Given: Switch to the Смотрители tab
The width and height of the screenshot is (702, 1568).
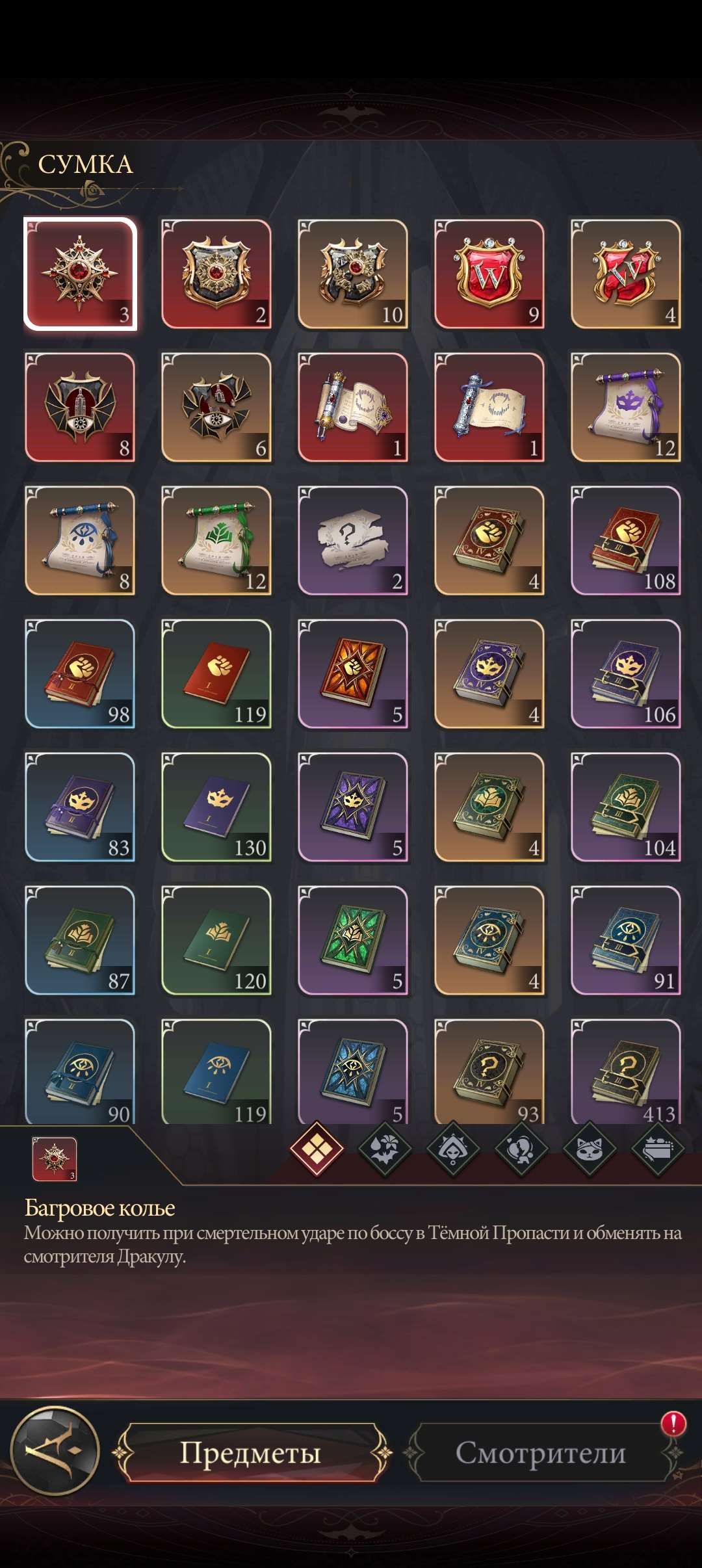Looking at the screenshot, I should pos(541,1453).
